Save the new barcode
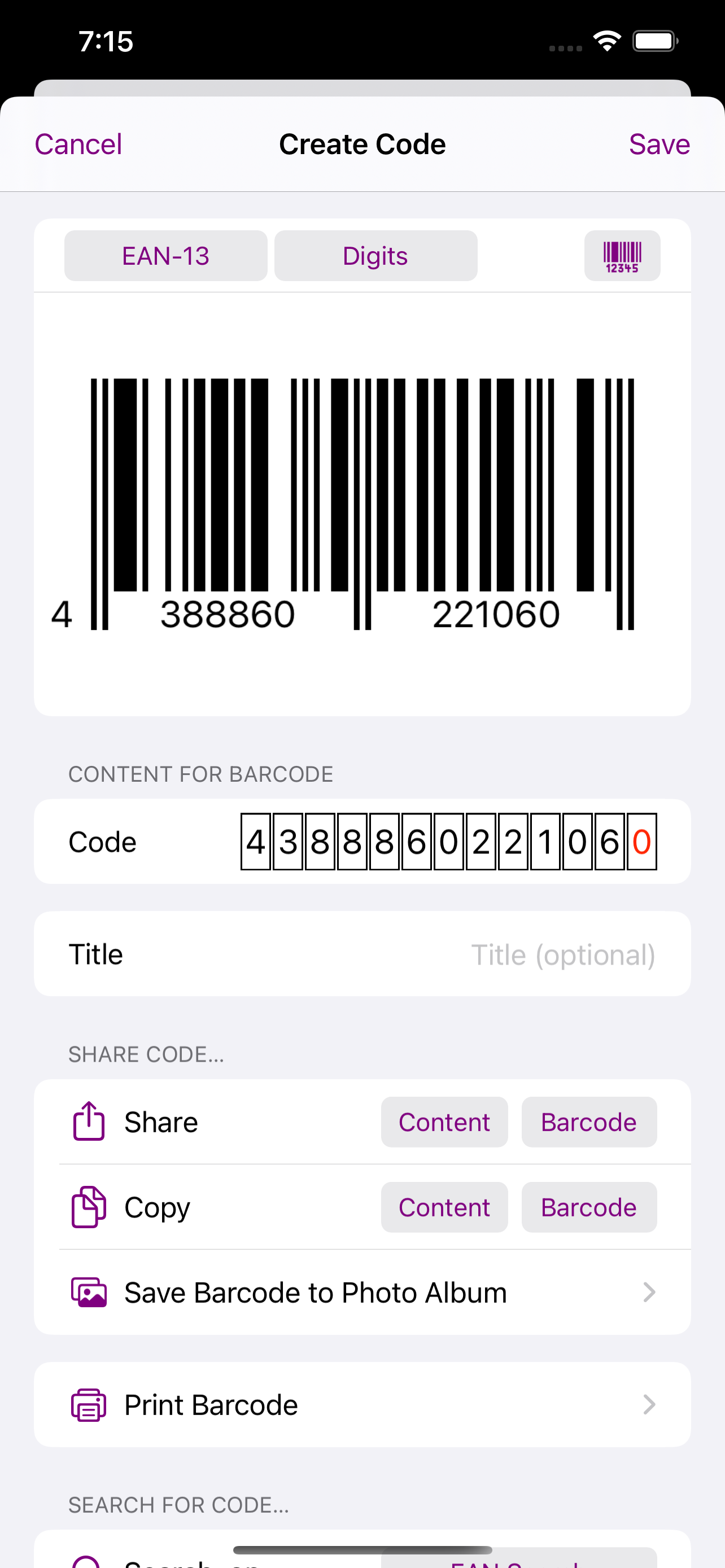 (660, 144)
